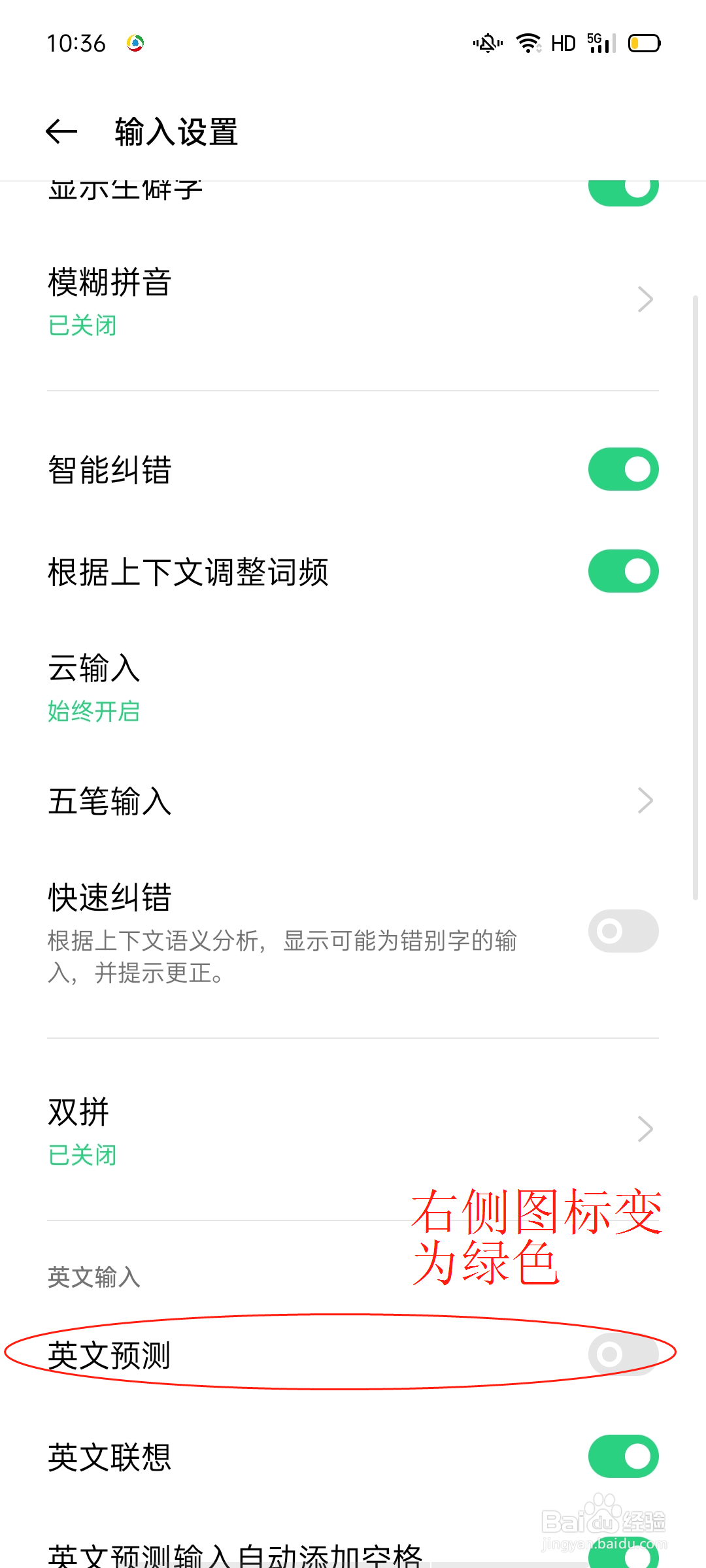This screenshot has width=706, height=1568.
Task: Turn off the 智能纠错 switch
Action: click(623, 469)
